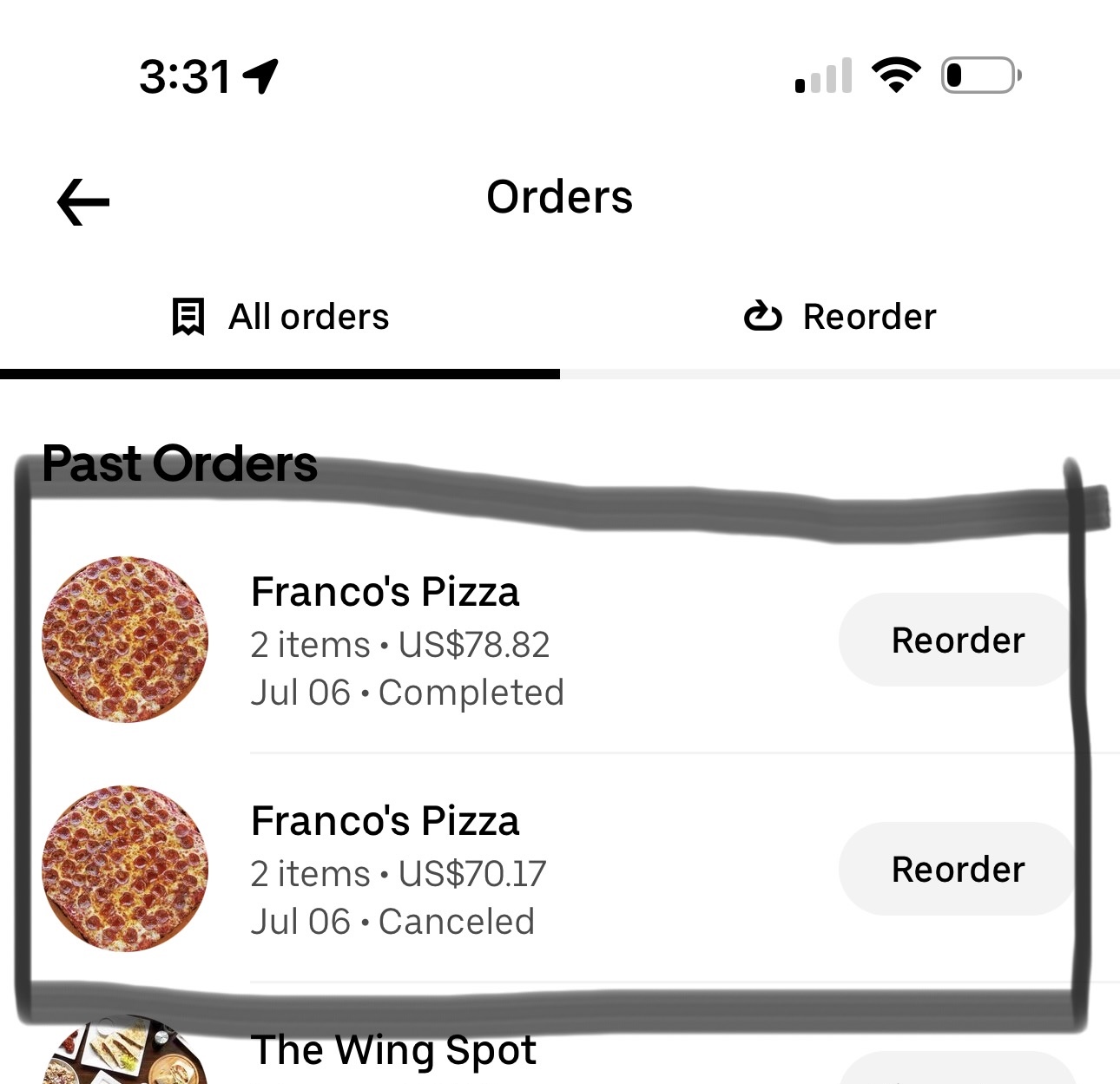Go back from the Orders screen

pos(83,201)
